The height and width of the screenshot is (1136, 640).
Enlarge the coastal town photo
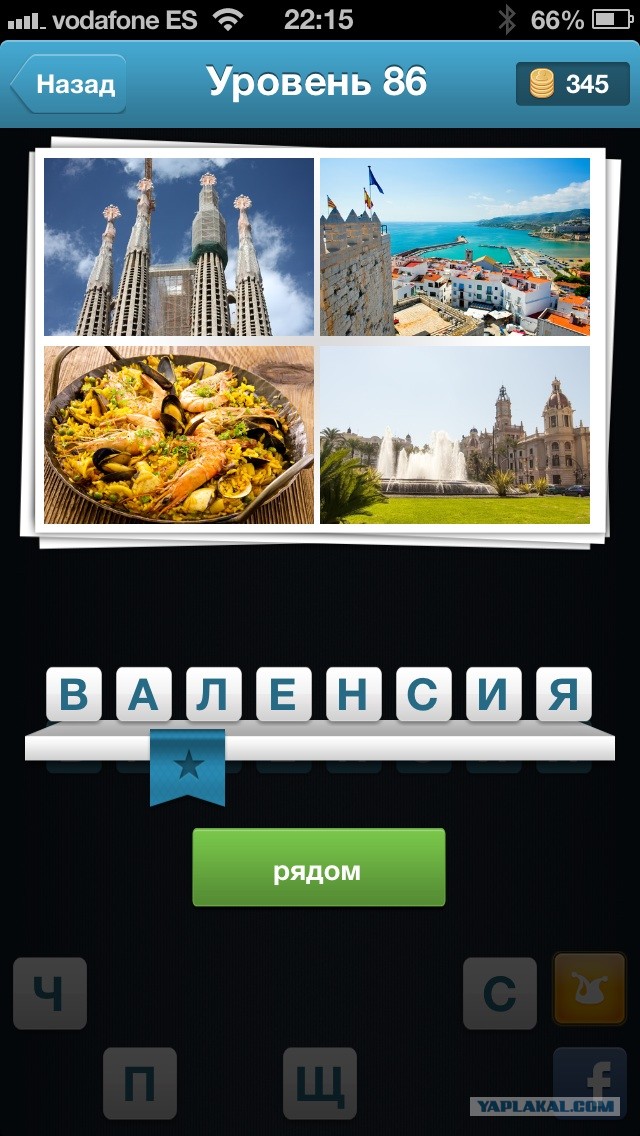click(455, 246)
